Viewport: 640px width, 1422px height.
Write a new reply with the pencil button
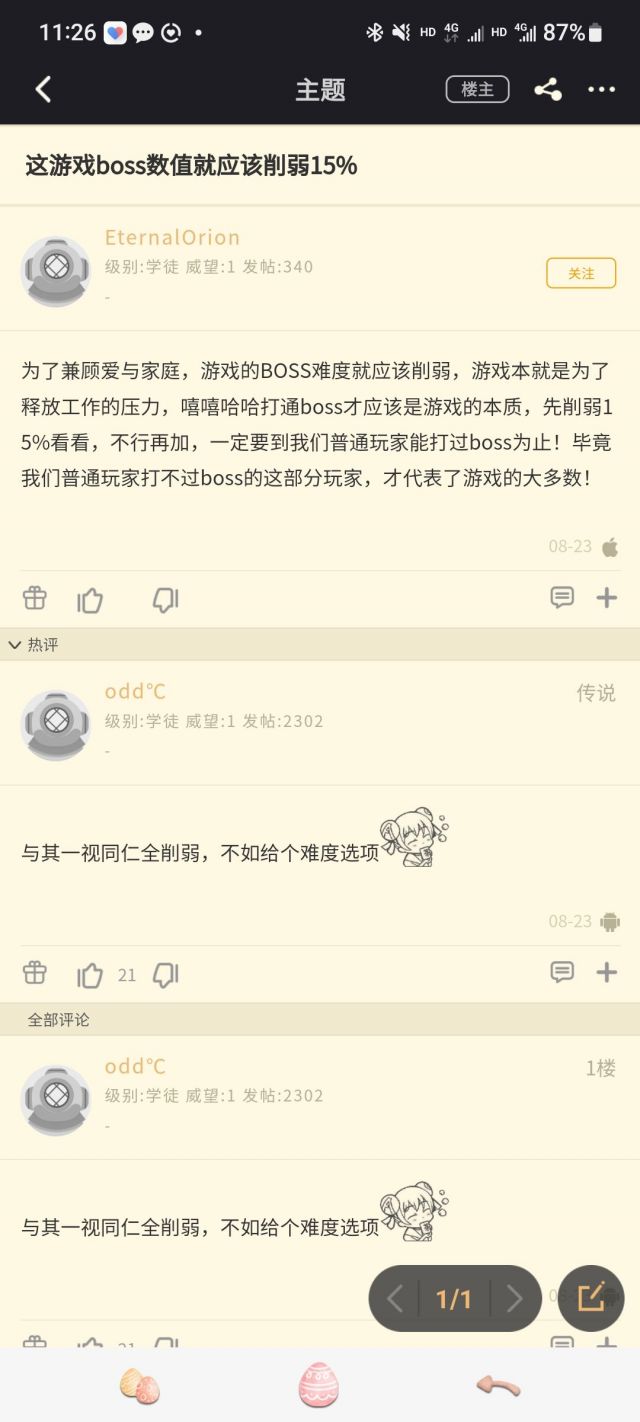(590, 1298)
